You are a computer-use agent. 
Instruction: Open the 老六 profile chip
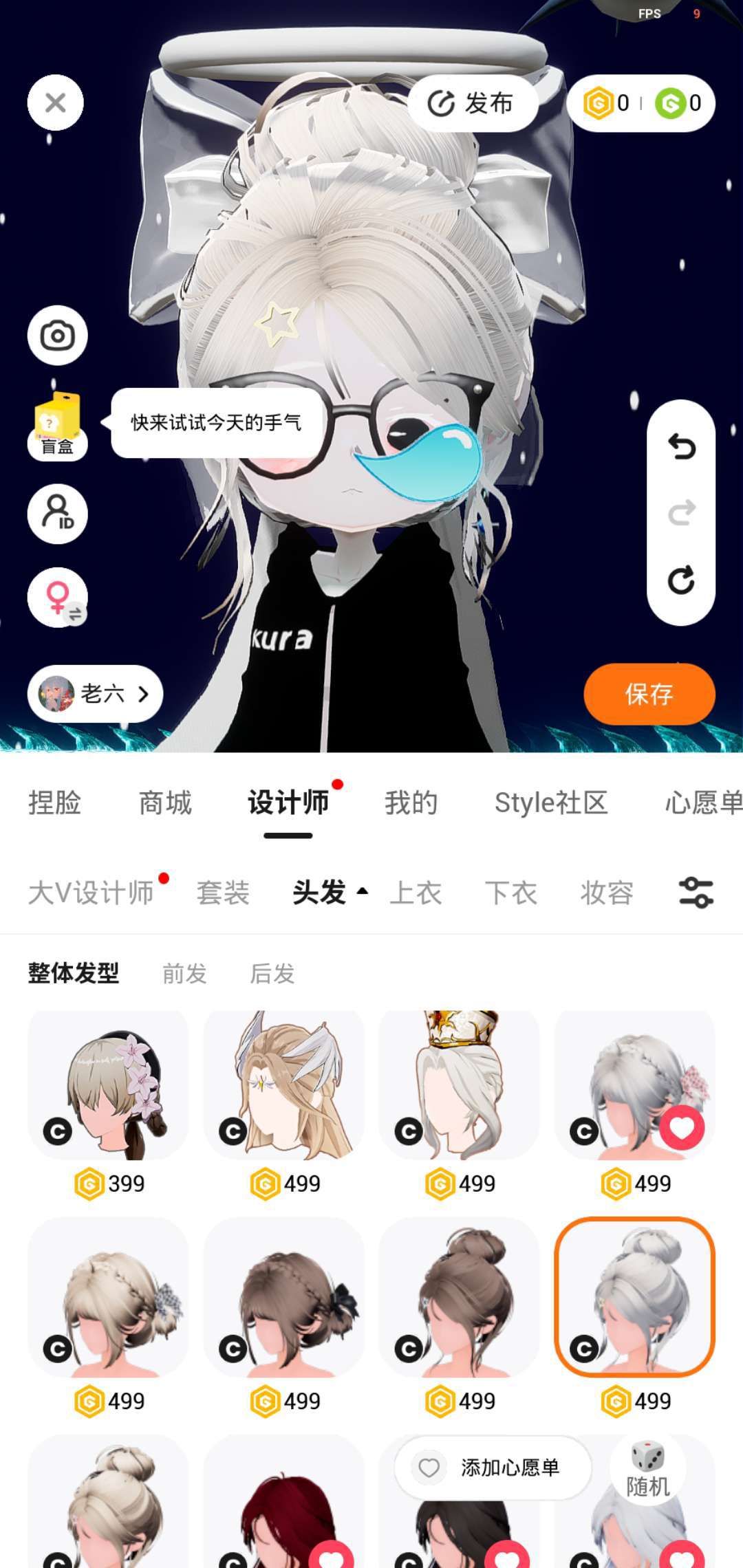click(95, 693)
